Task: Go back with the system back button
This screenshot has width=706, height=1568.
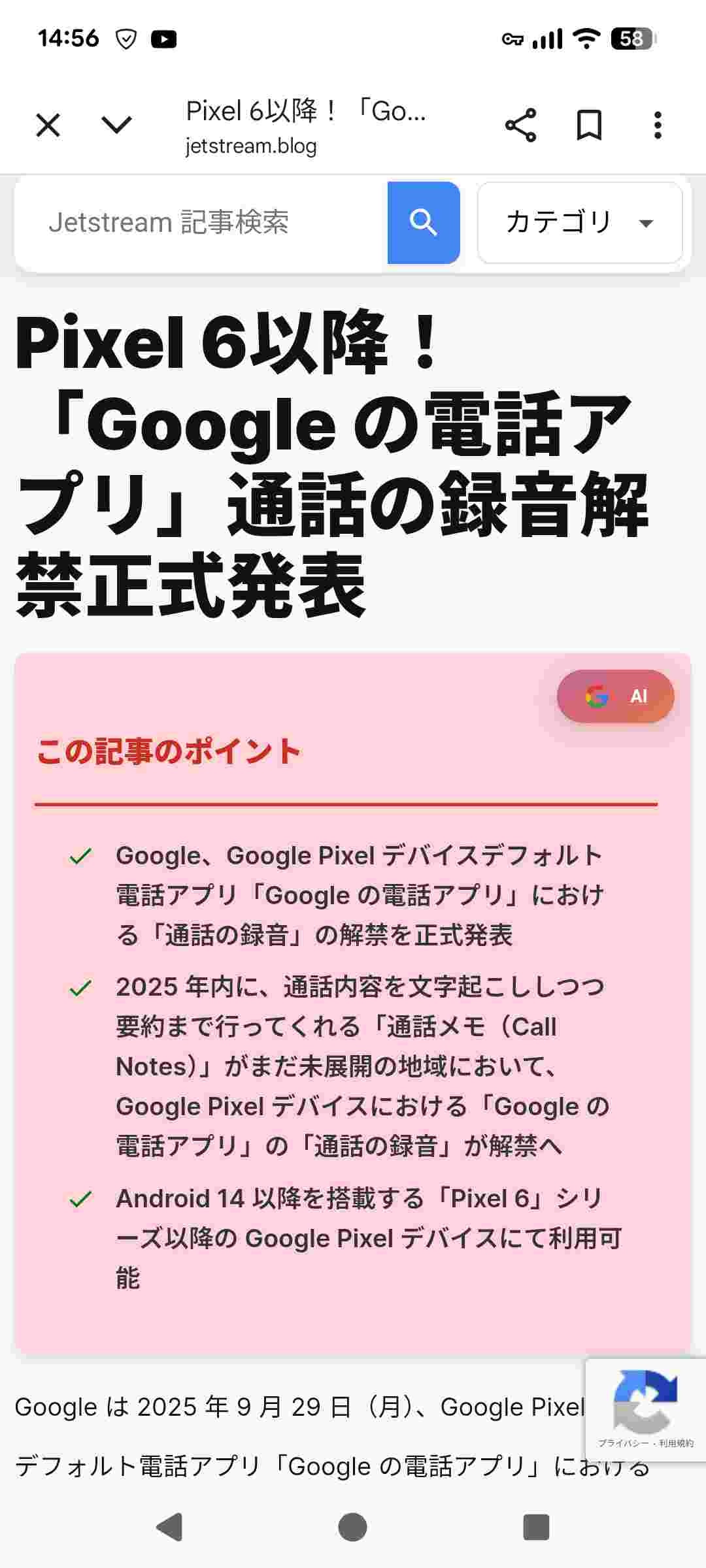Action: point(169,1527)
